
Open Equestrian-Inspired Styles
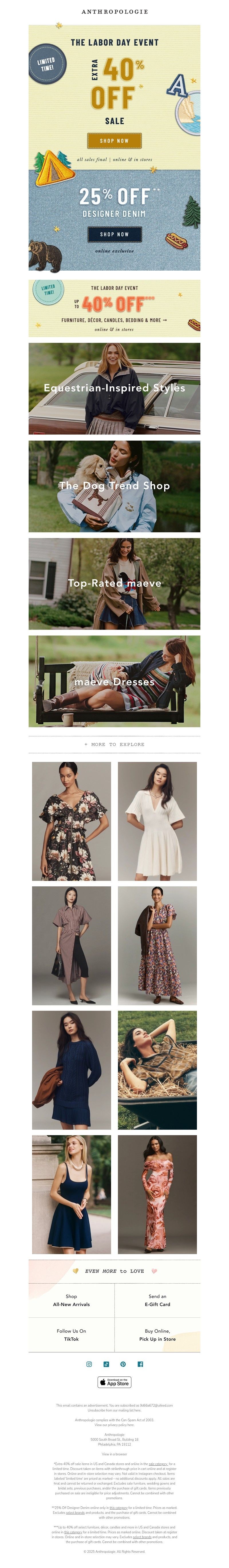click(114, 388)
